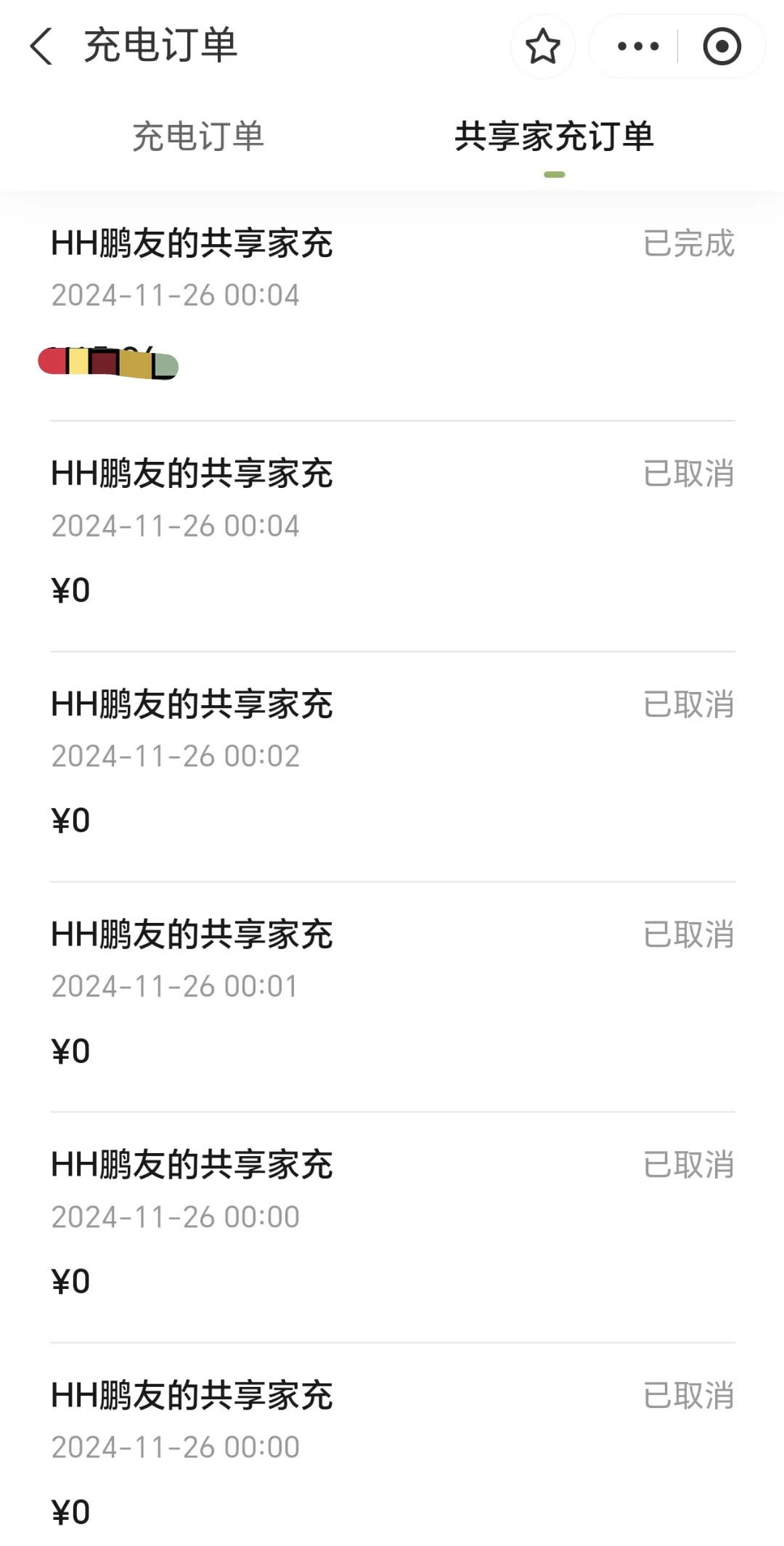The height and width of the screenshot is (1546, 784).
Task: Open the three-dot more menu
Action: click(637, 46)
